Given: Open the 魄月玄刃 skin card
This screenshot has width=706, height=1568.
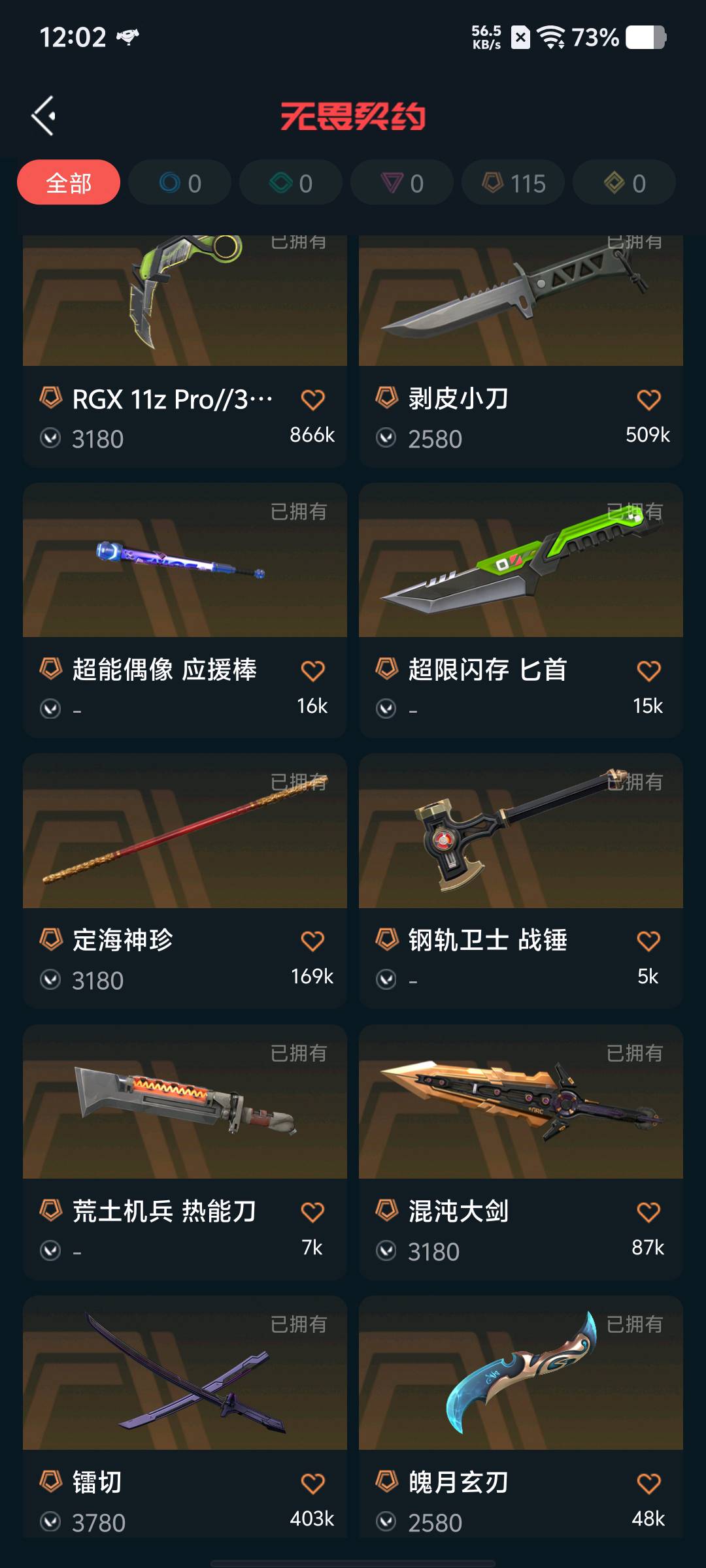Looking at the screenshot, I should pyautogui.click(x=521, y=1416).
